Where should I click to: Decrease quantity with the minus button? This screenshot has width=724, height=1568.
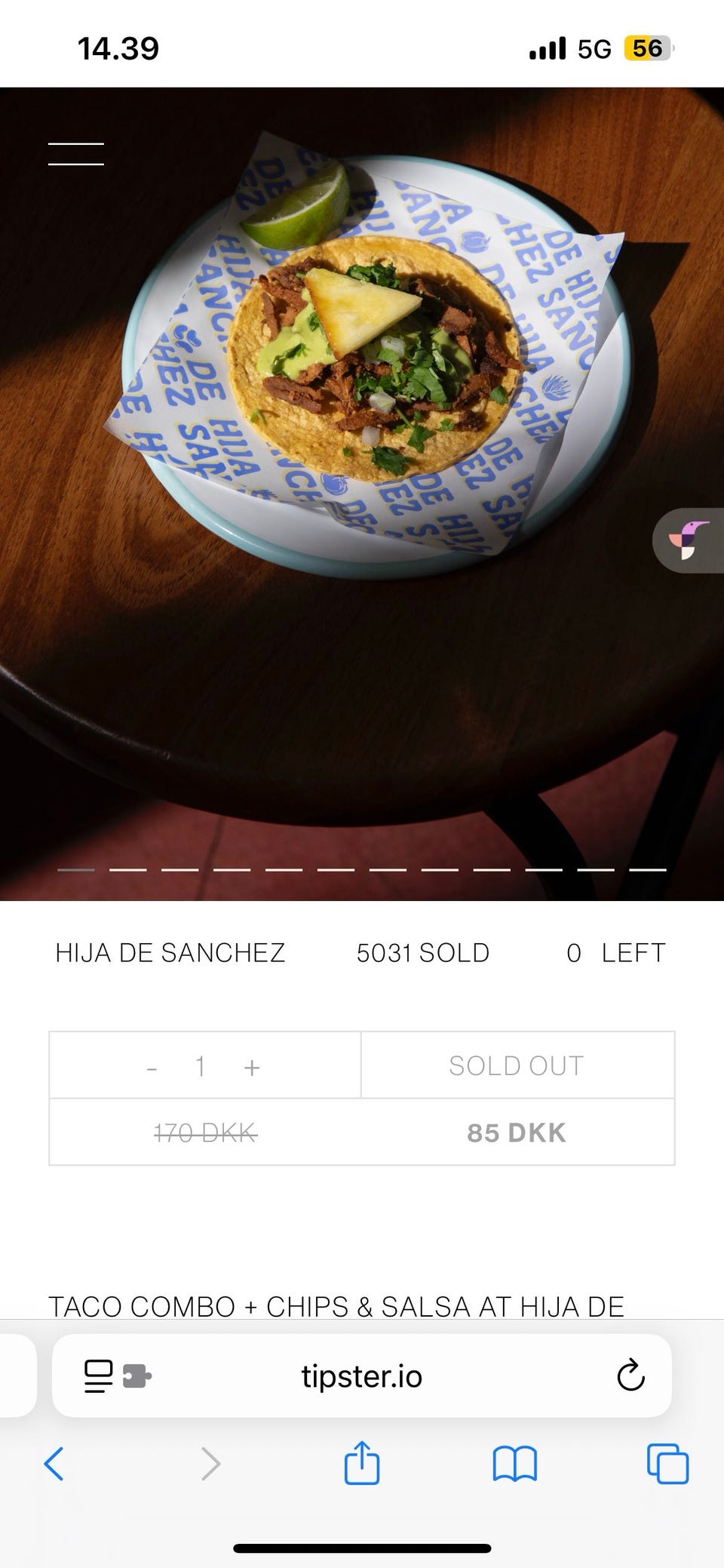pos(152,1068)
